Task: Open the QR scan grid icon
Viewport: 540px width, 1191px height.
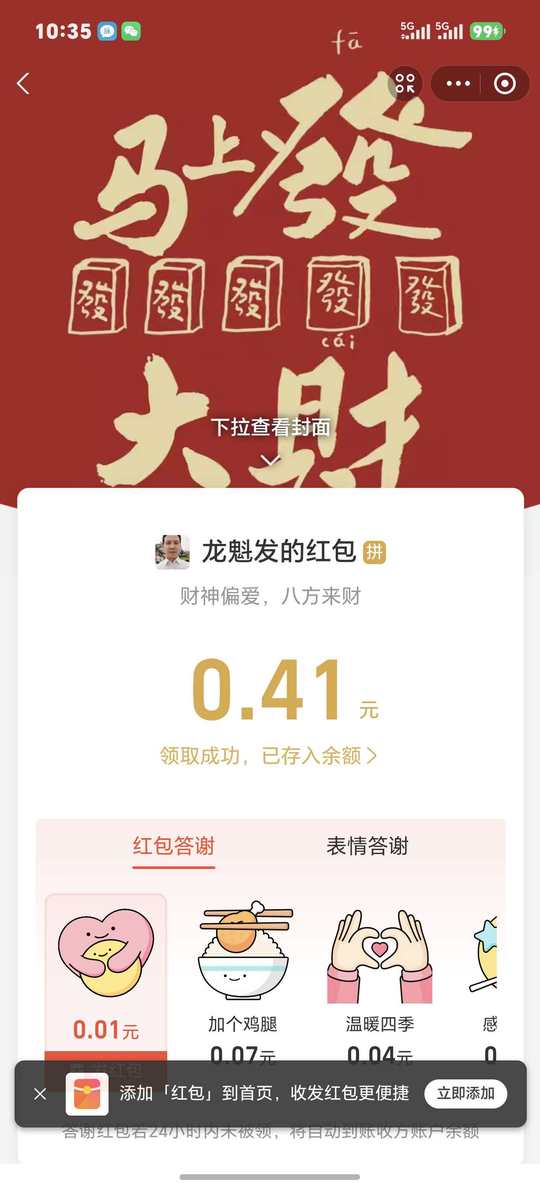Action: pyautogui.click(x=405, y=84)
